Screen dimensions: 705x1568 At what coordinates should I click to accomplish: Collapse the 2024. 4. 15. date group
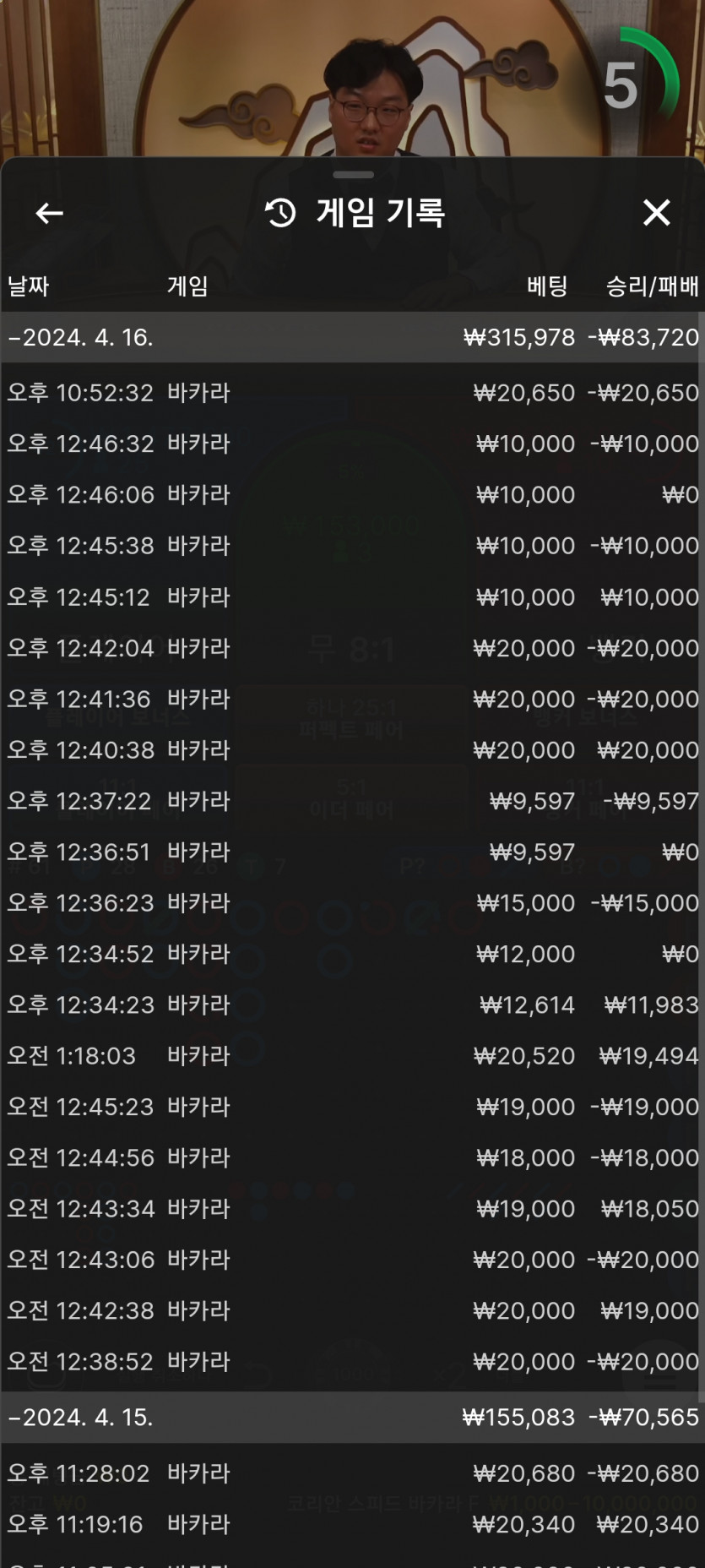[x=81, y=1417]
